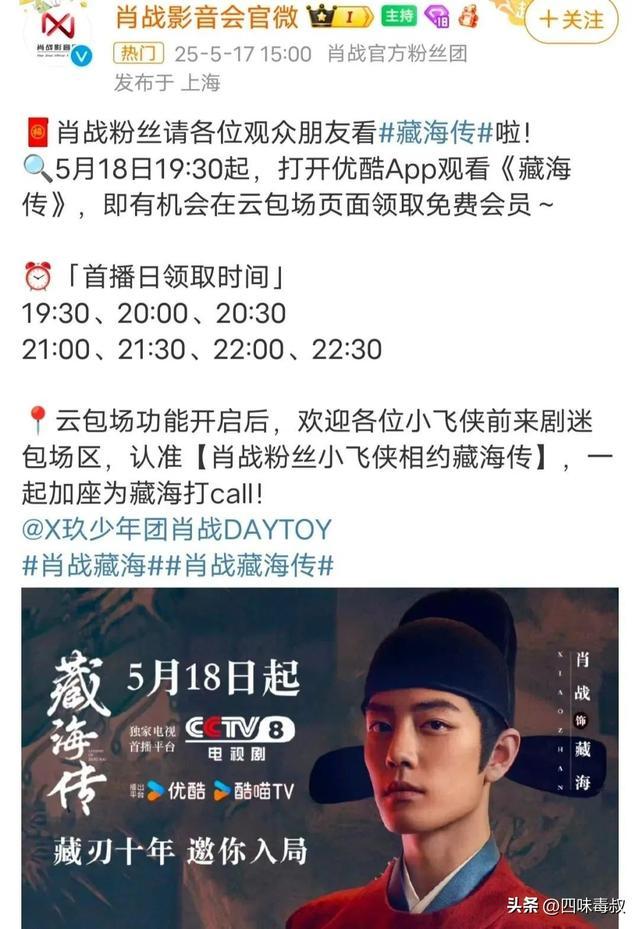Open the #肖战藏海# hashtag
The image size is (640, 929).
[85, 565]
